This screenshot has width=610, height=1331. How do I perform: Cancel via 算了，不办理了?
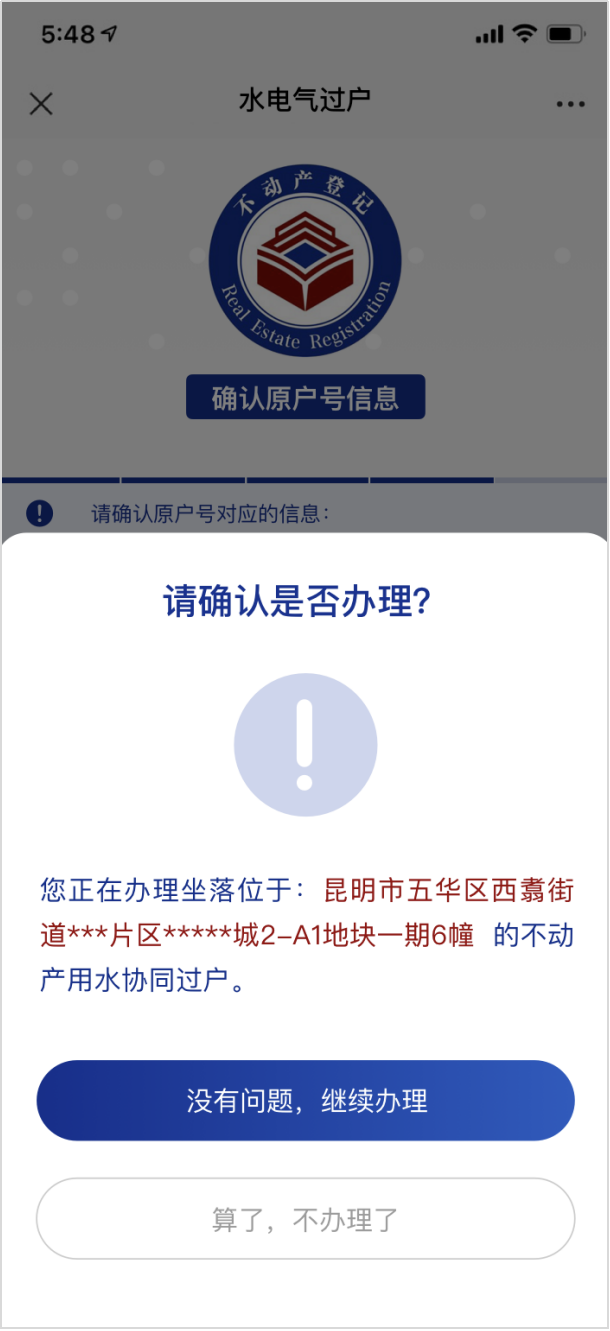coord(305,1219)
